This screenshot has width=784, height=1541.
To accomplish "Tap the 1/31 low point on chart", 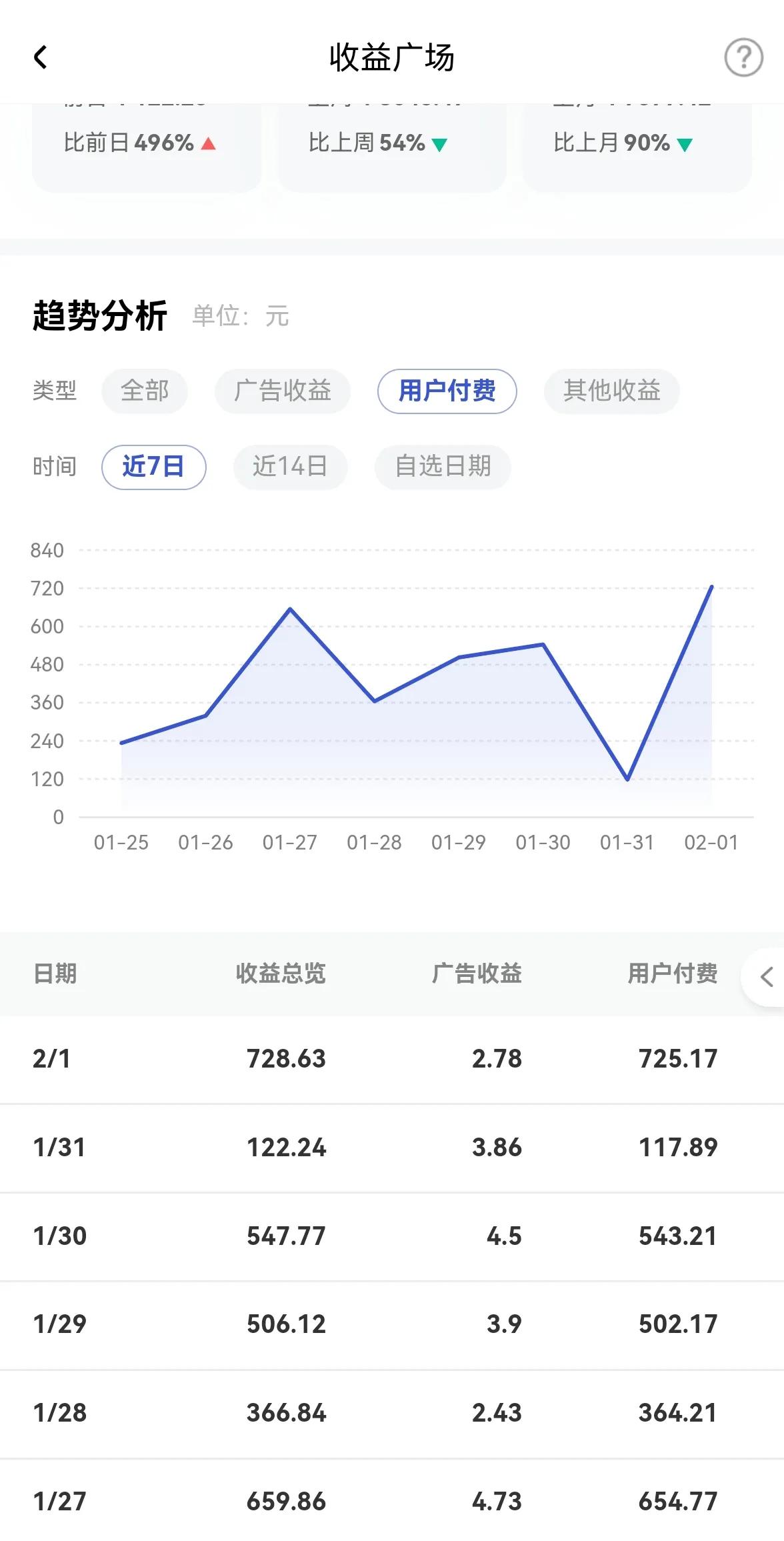I will (x=627, y=778).
